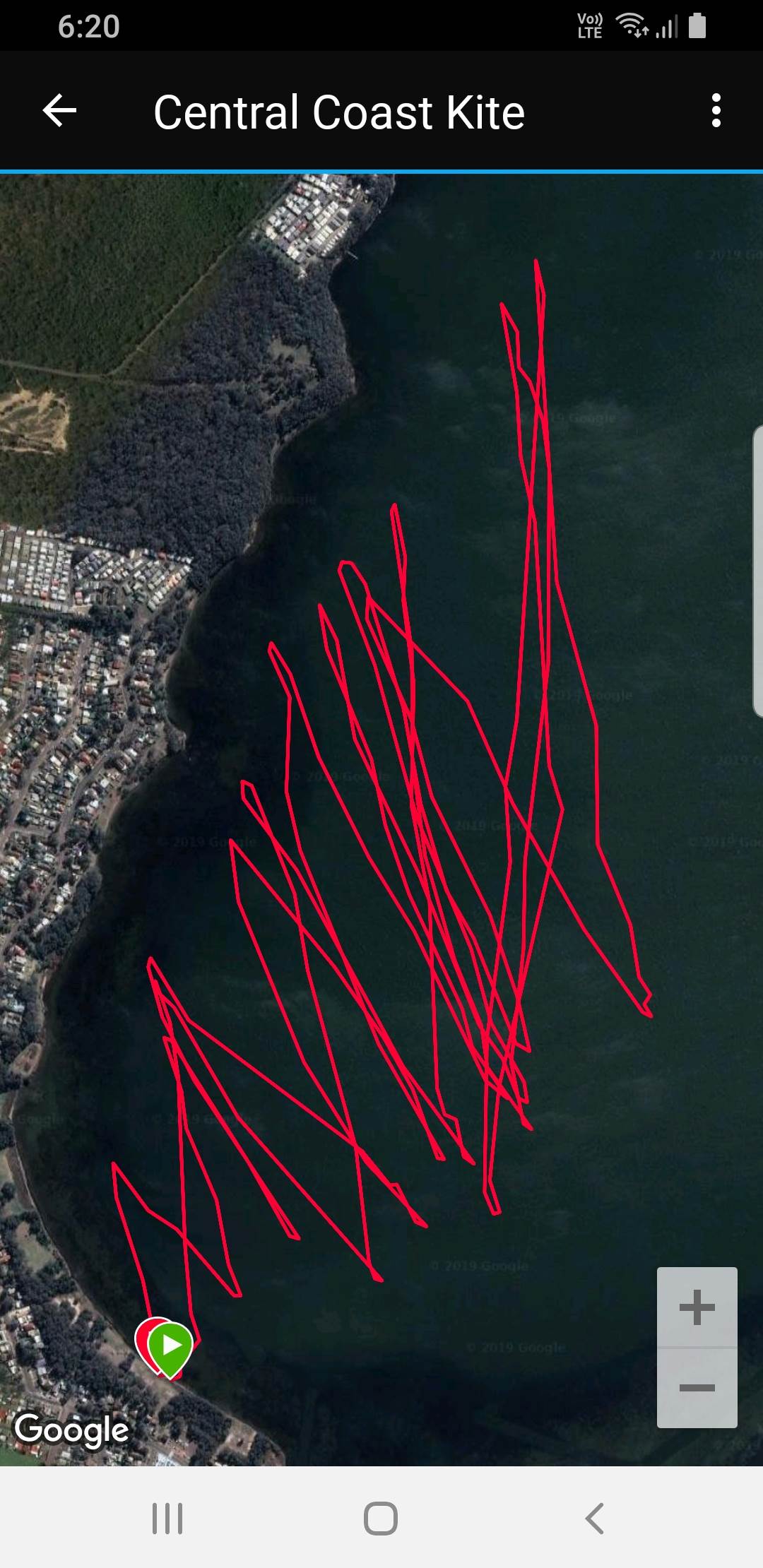The height and width of the screenshot is (1568, 763).
Task: Open recent apps from navigation bar
Action: (x=167, y=1518)
